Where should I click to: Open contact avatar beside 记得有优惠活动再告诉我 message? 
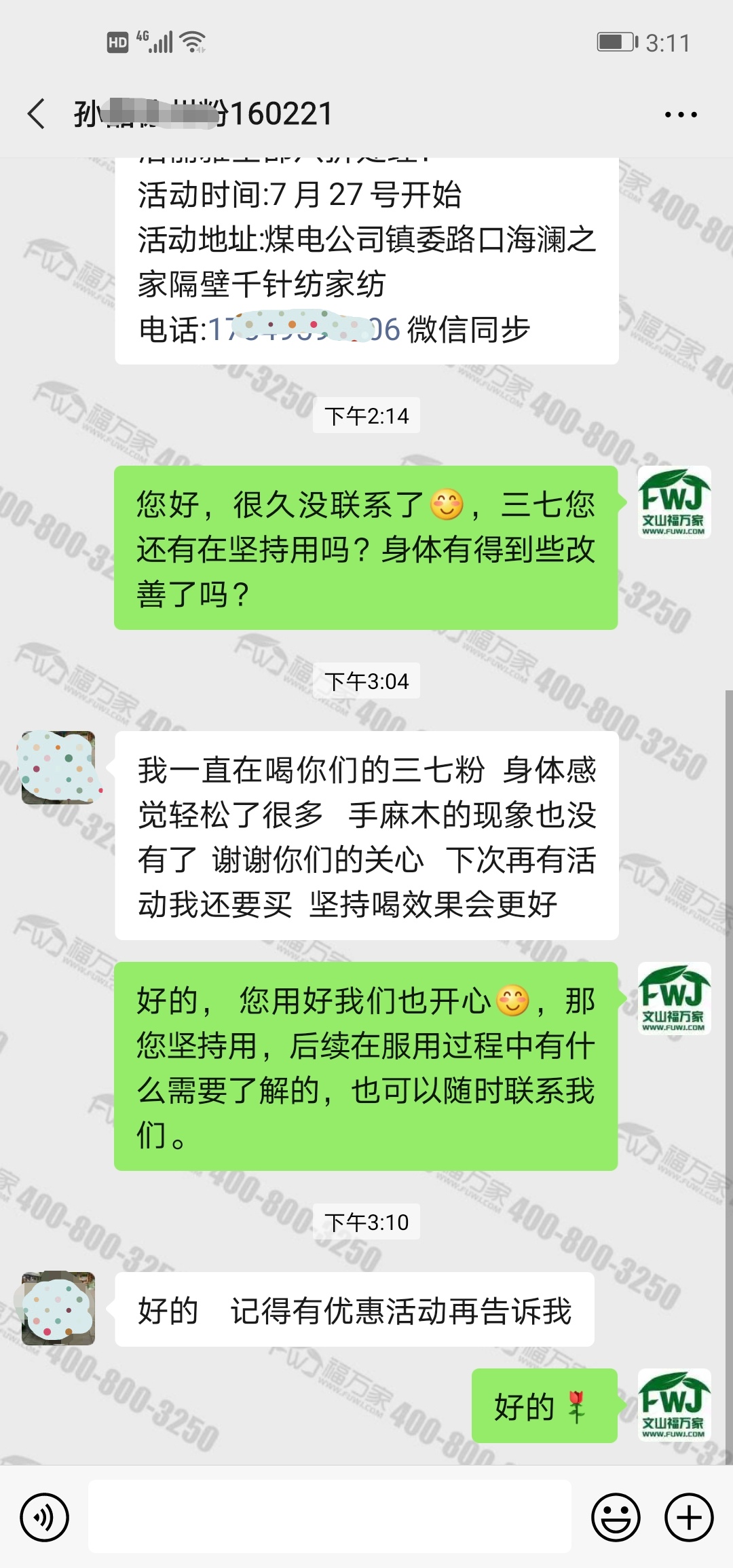pyautogui.click(x=58, y=1308)
